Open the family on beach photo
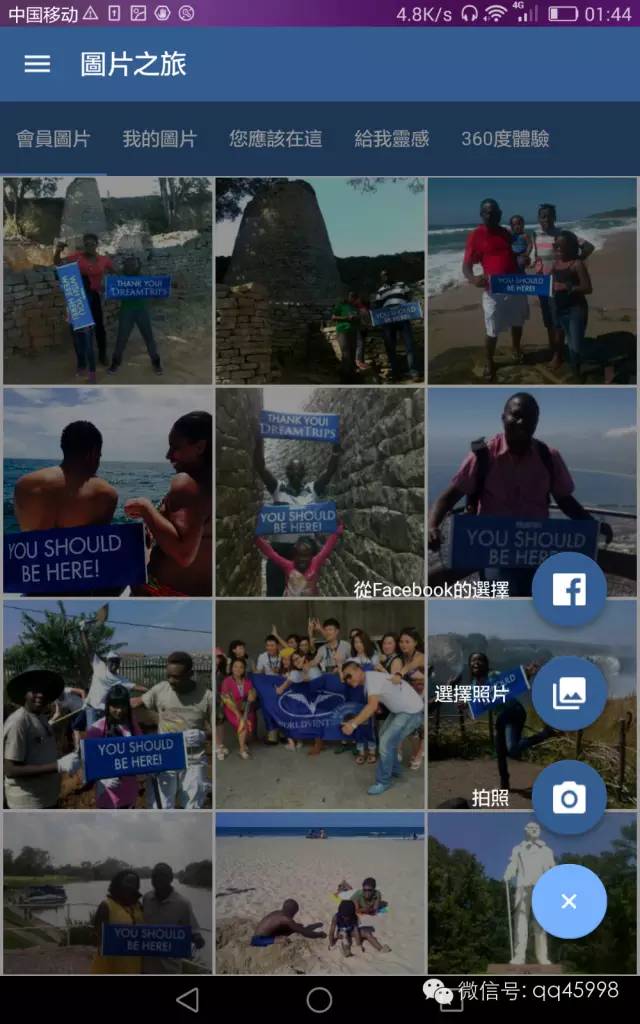This screenshot has height=1024, width=640. (x=532, y=280)
